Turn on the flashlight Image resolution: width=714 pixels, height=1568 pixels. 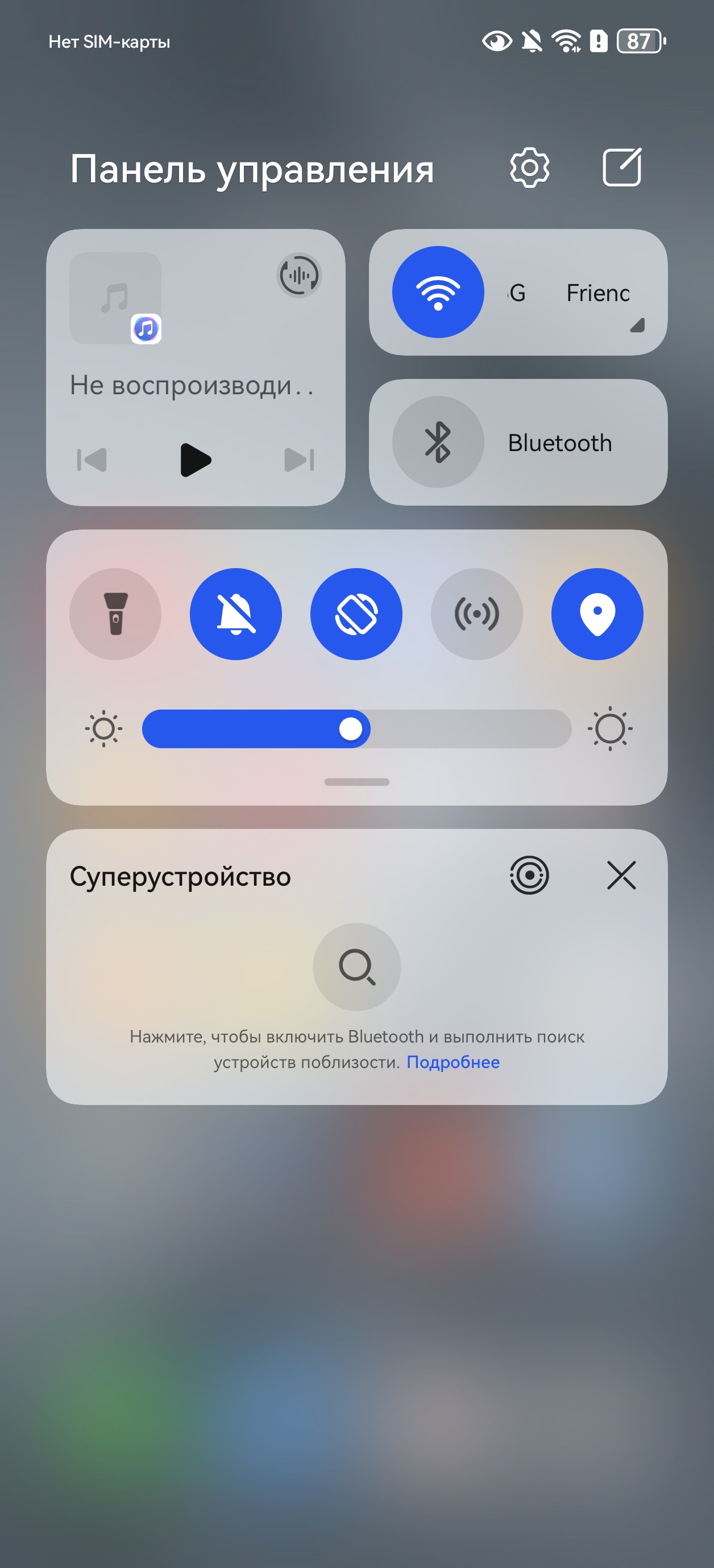(116, 614)
